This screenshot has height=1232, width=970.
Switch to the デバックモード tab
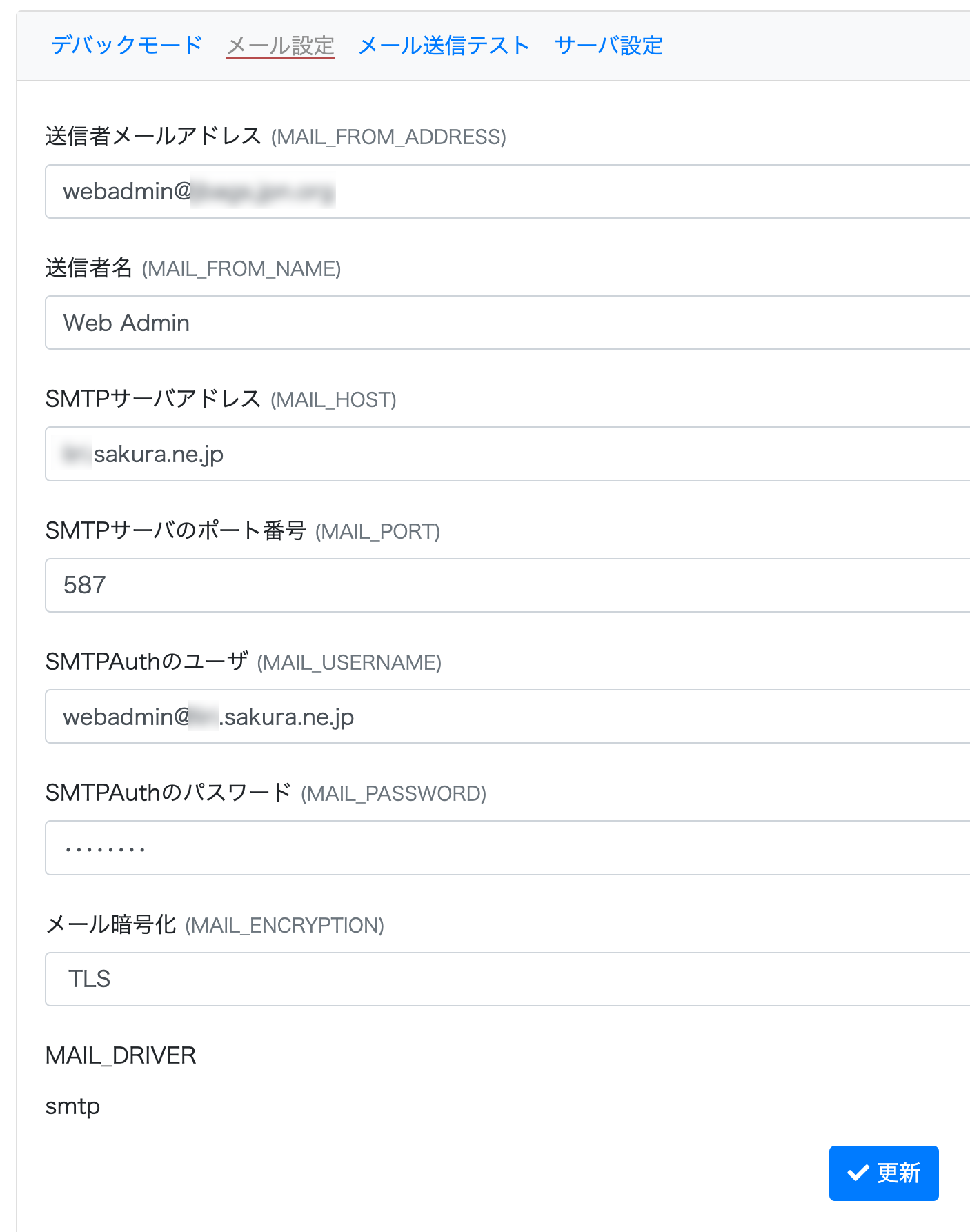(126, 46)
